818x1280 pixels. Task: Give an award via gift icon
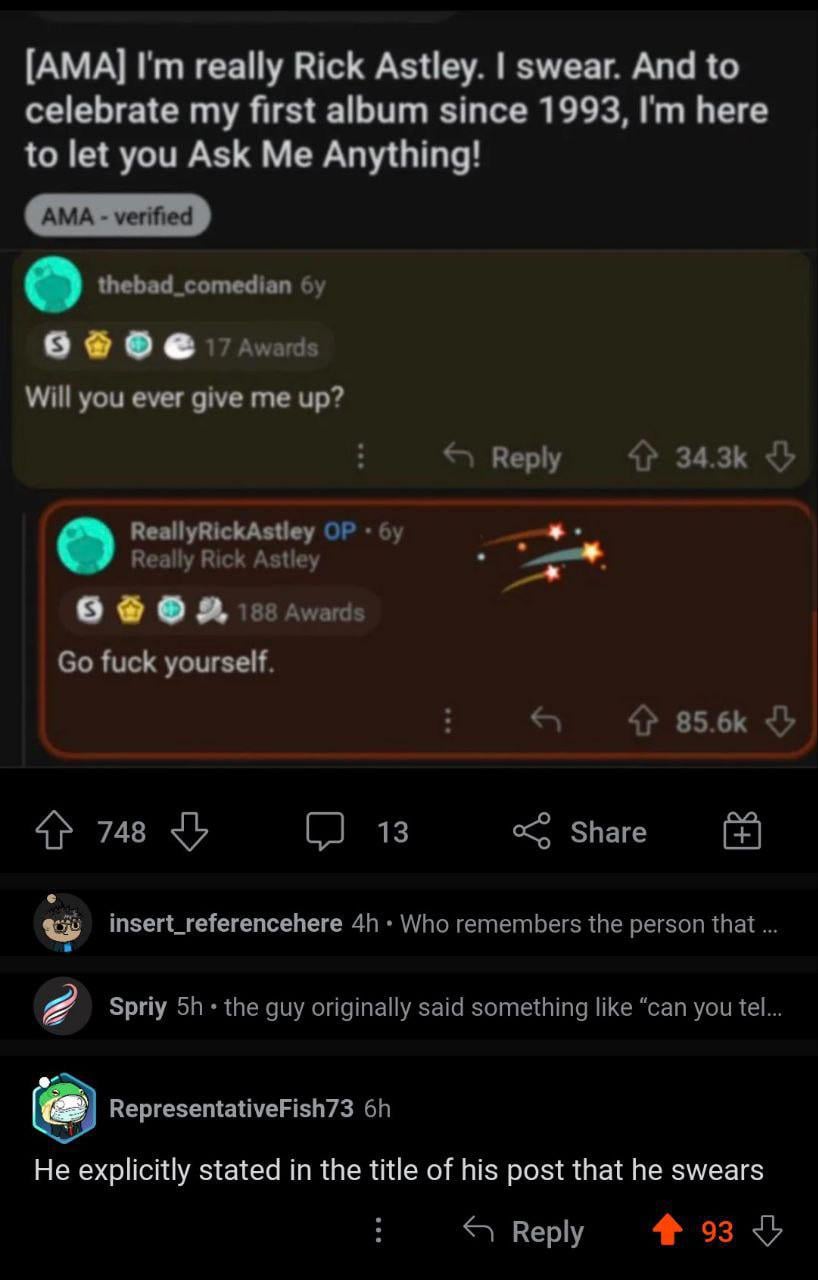[741, 831]
